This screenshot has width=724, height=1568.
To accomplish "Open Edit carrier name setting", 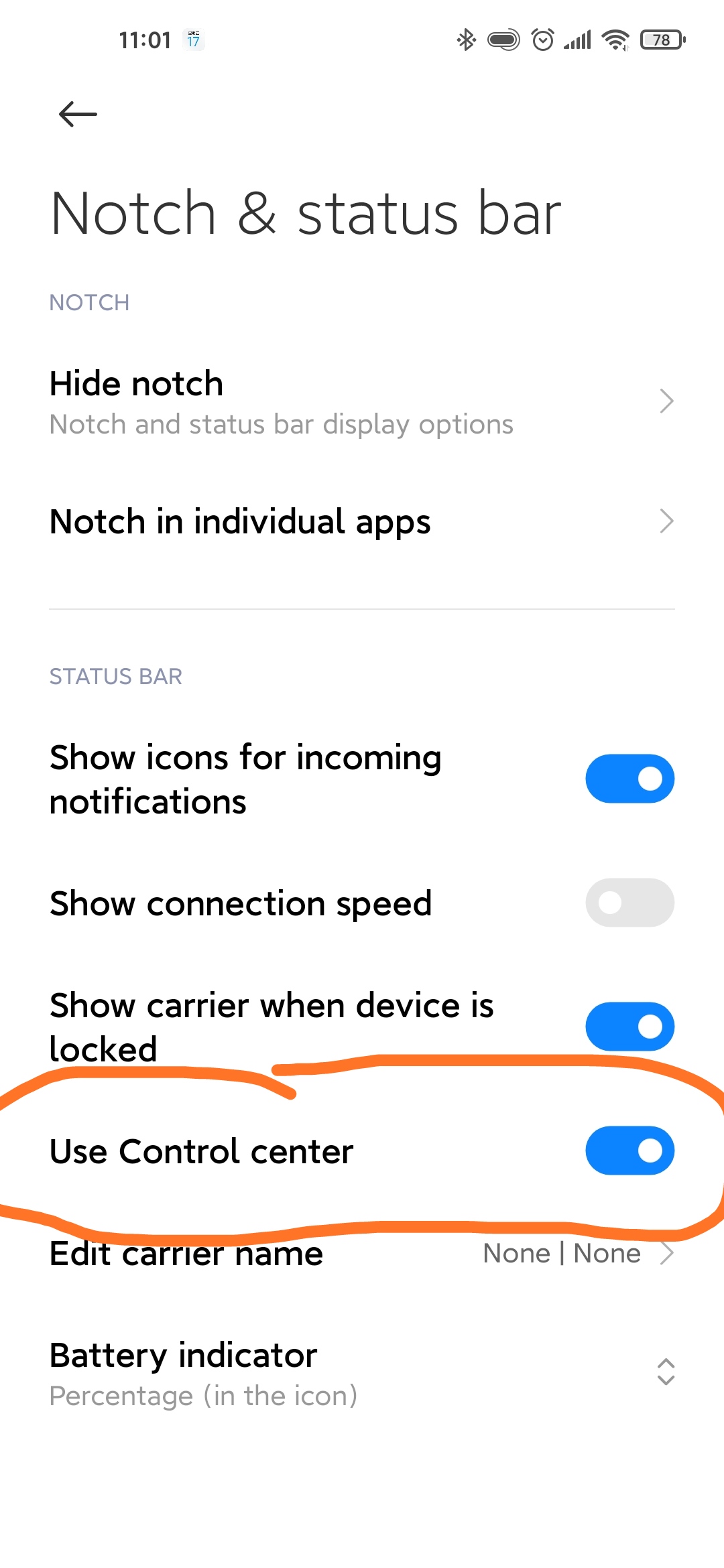I will point(362,1253).
